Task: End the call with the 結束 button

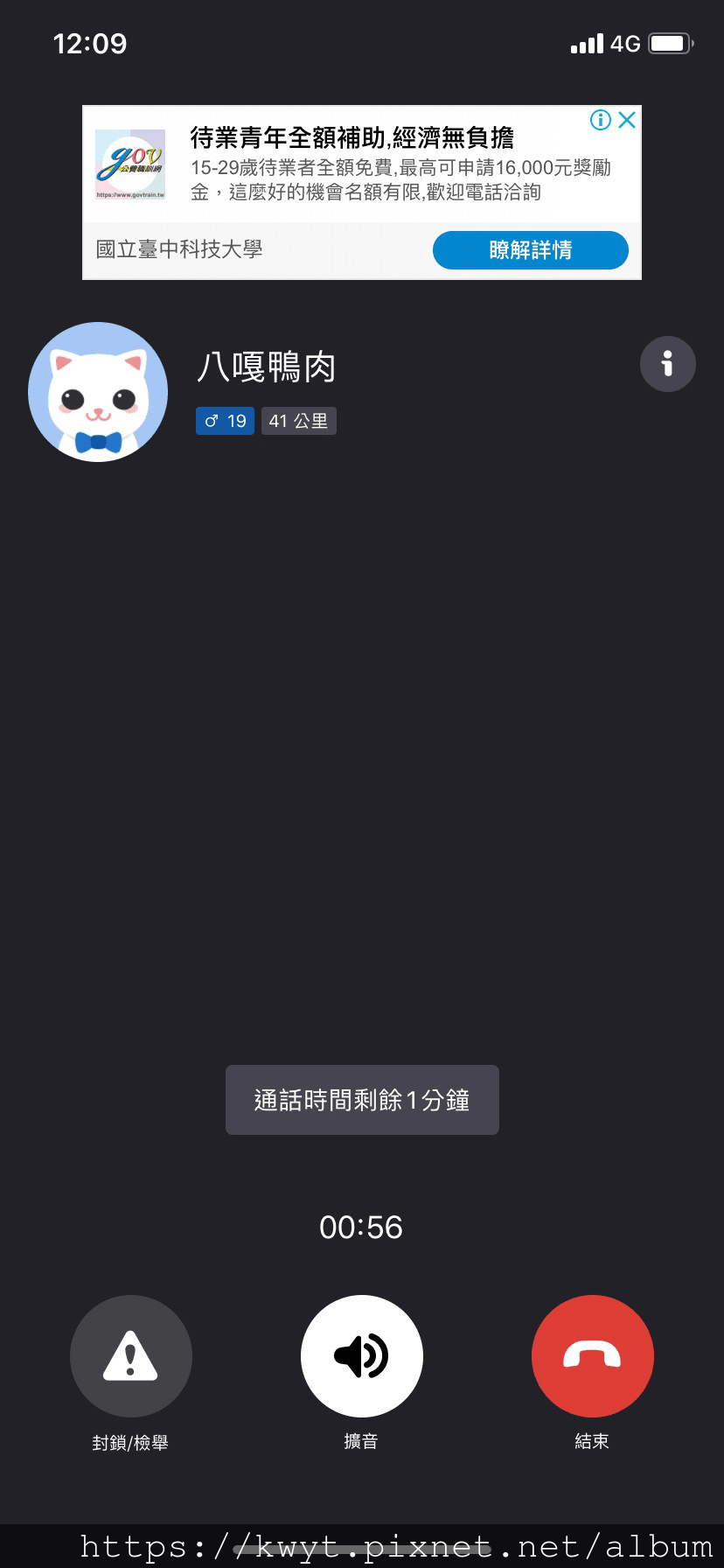Action: click(x=592, y=1355)
